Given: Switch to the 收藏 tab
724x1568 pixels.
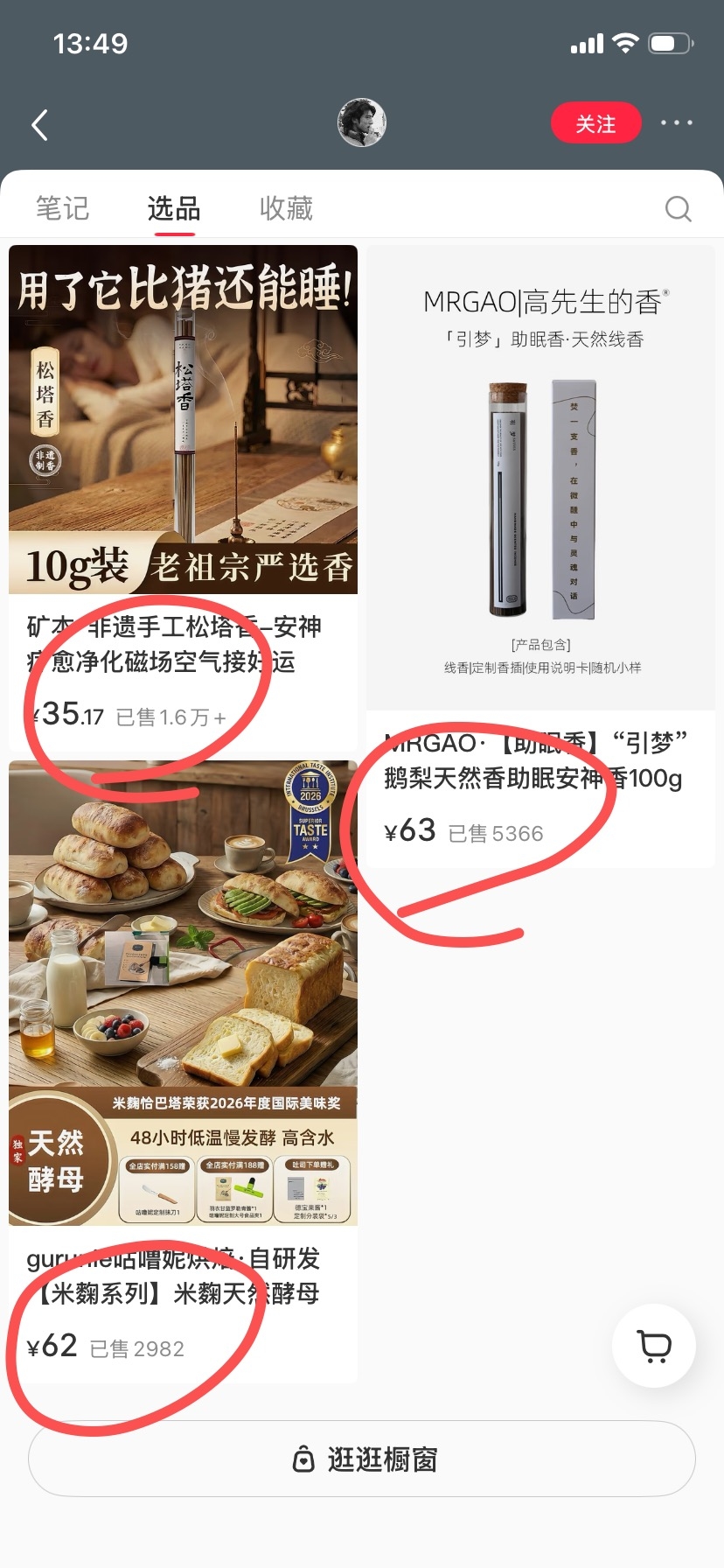Looking at the screenshot, I should click(286, 208).
